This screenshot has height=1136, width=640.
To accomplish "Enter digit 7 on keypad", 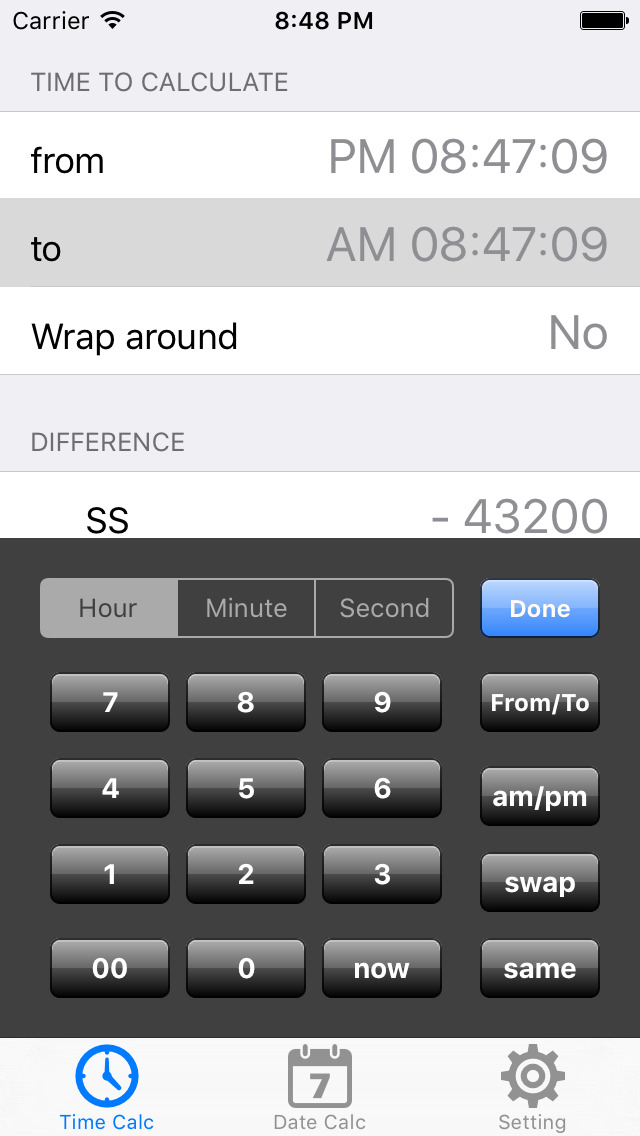I will [x=110, y=703].
